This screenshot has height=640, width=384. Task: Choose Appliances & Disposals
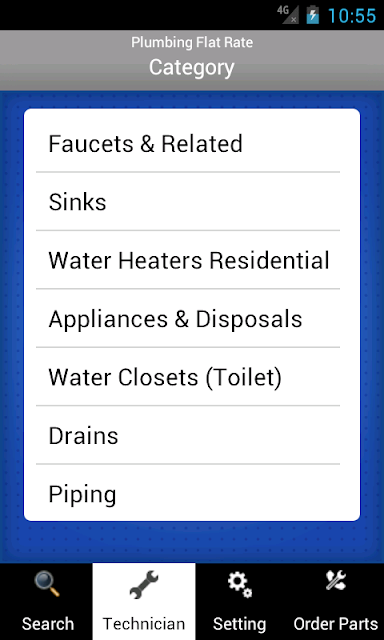tap(192, 318)
